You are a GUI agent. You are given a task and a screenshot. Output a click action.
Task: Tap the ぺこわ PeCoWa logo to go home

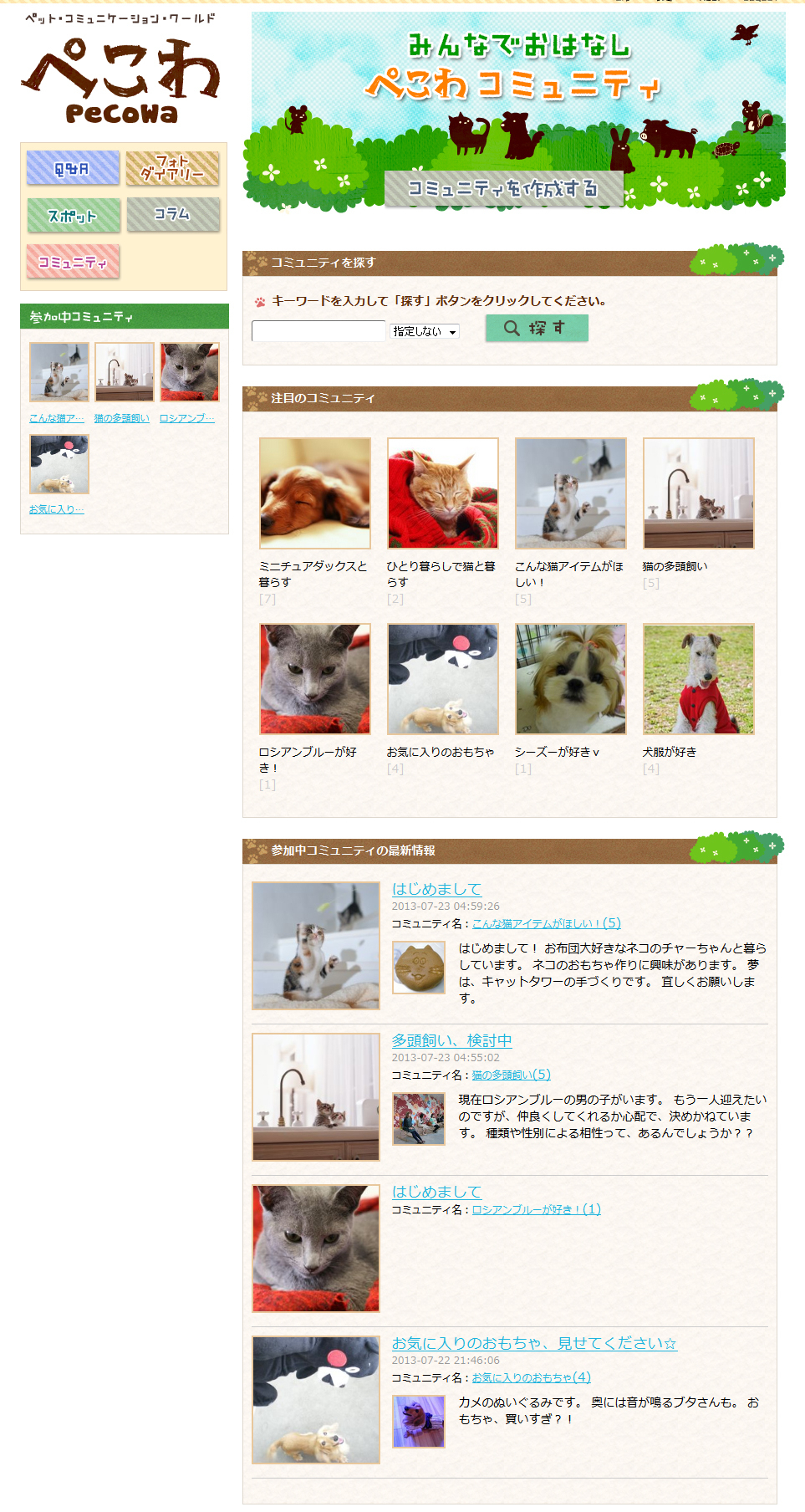coord(121,71)
